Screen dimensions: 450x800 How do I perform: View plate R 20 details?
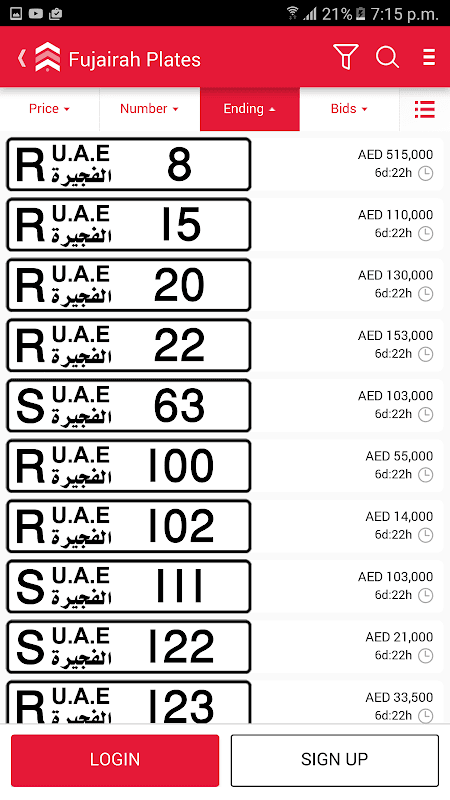pos(224,285)
